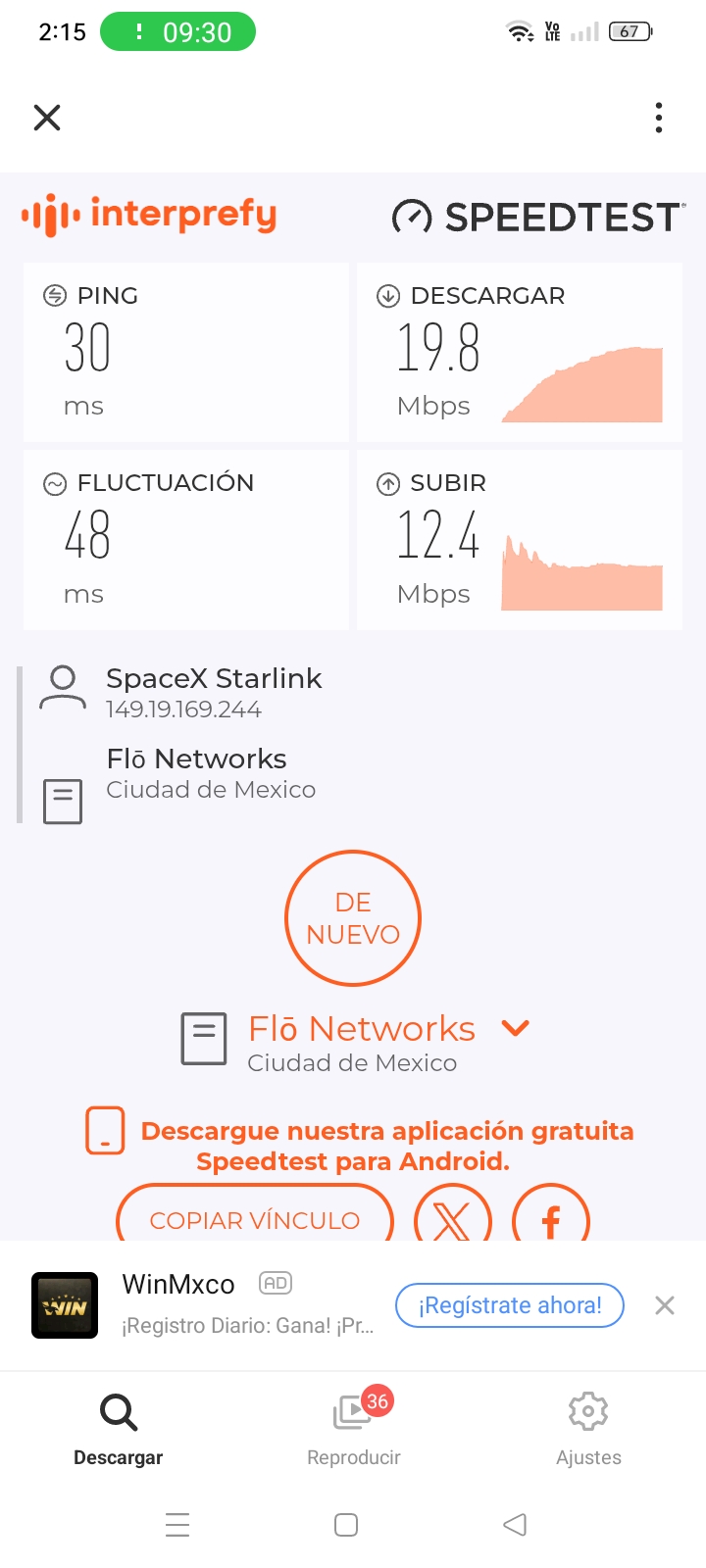Image resolution: width=706 pixels, height=1568 pixels.
Task: Run the test again with DE NUEVO
Action: point(353,918)
